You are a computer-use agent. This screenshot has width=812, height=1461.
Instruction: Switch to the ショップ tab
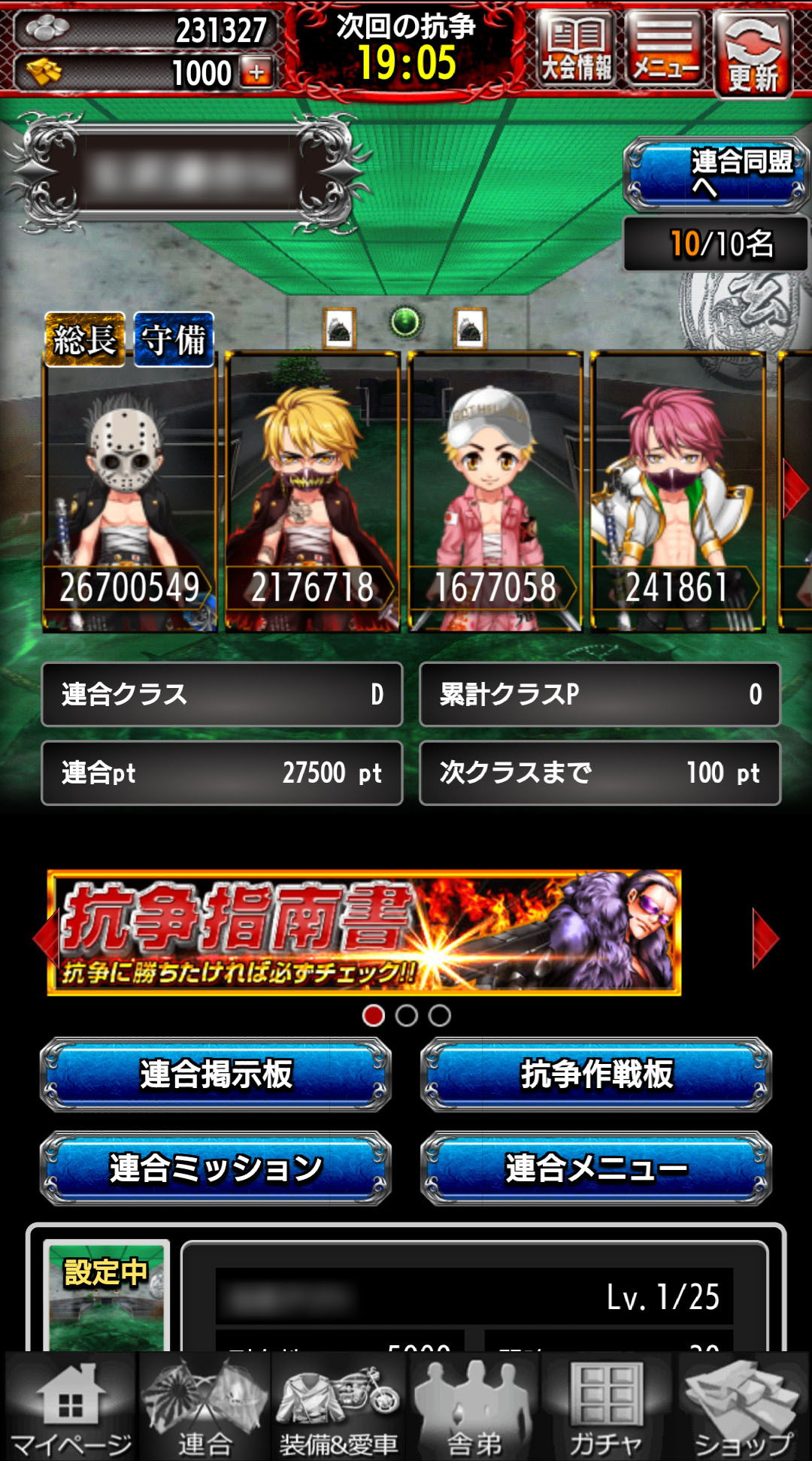coord(742,1408)
